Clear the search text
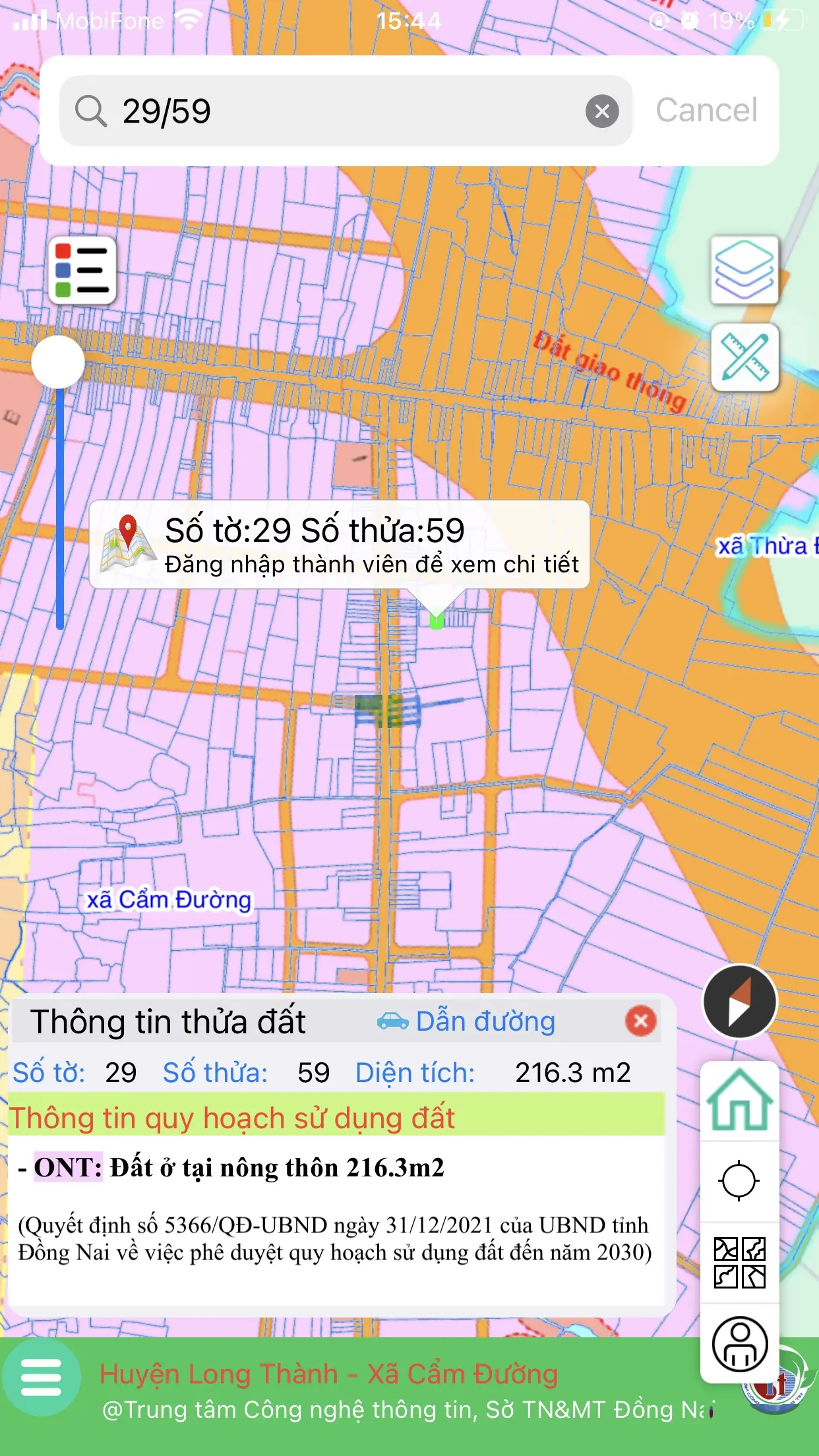 (601, 111)
